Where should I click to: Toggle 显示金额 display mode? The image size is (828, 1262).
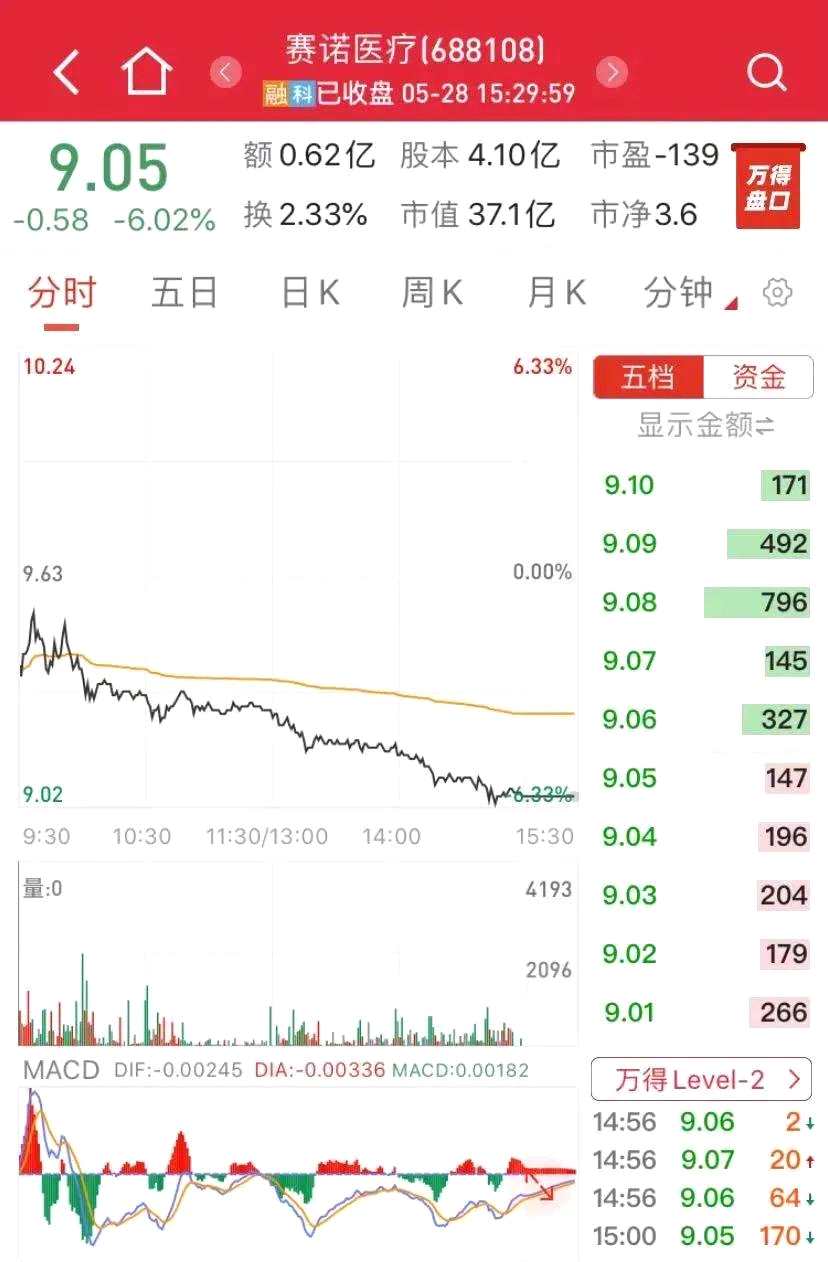click(x=706, y=426)
